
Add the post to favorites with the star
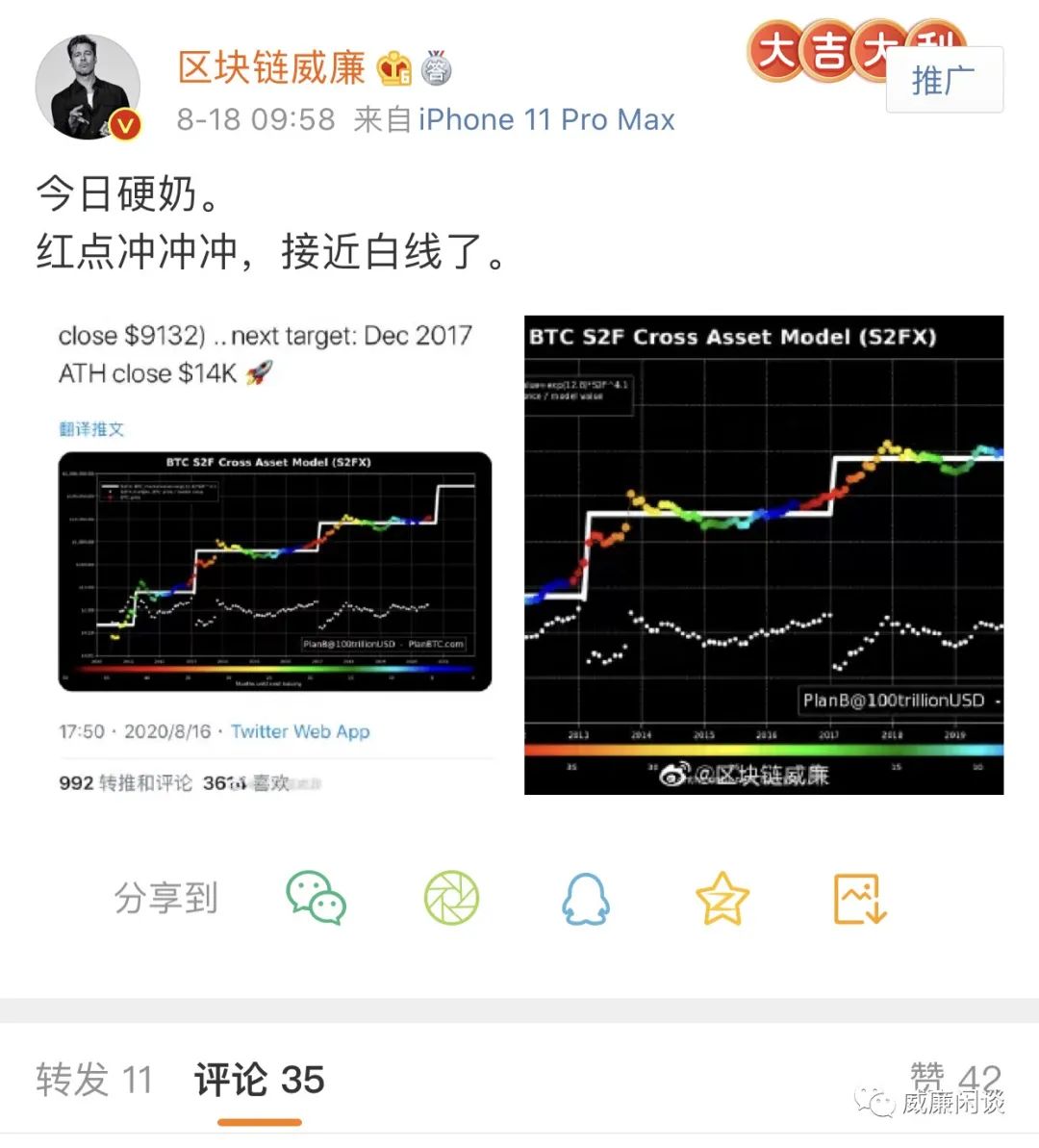(x=722, y=898)
